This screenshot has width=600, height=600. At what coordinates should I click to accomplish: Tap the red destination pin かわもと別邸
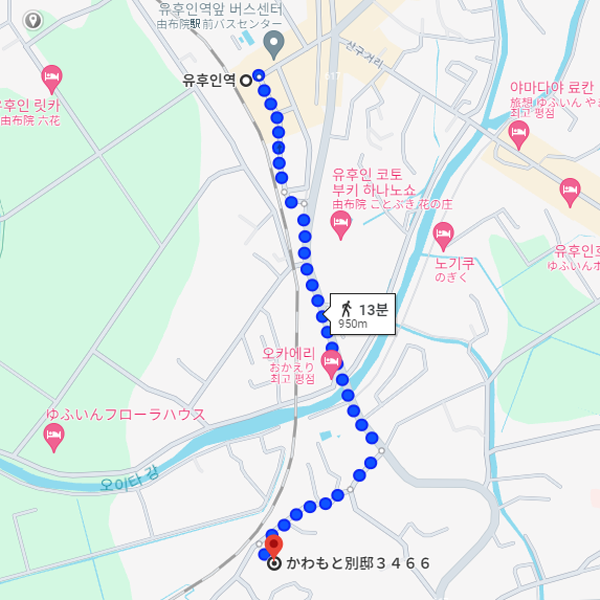[x=275, y=545]
